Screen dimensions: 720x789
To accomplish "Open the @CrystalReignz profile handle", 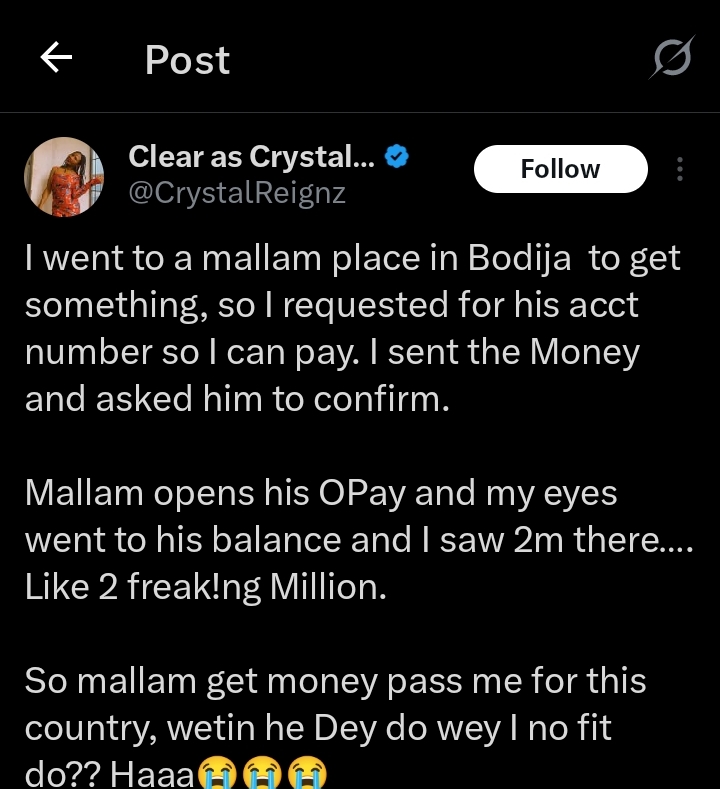I will (x=237, y=193).
